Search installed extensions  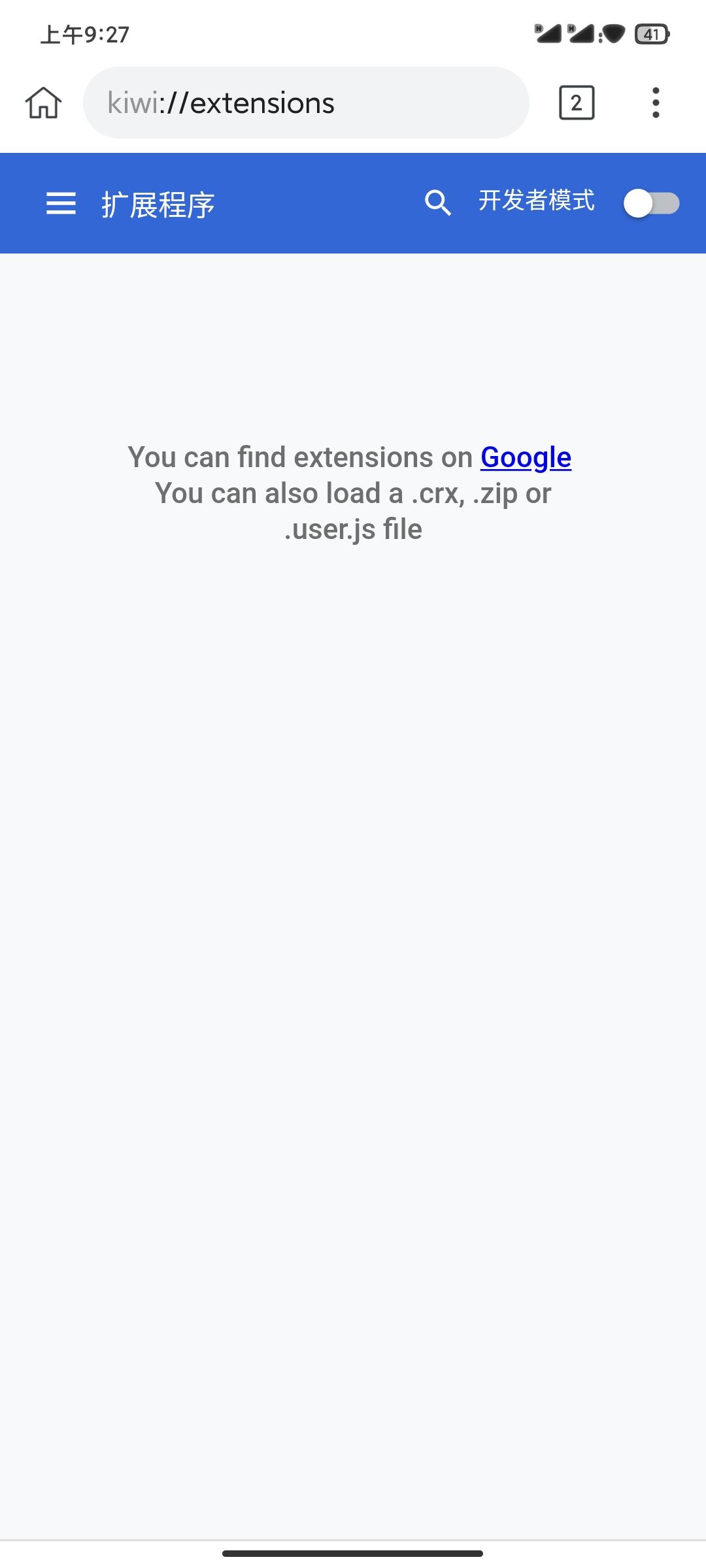click(437, 203)
